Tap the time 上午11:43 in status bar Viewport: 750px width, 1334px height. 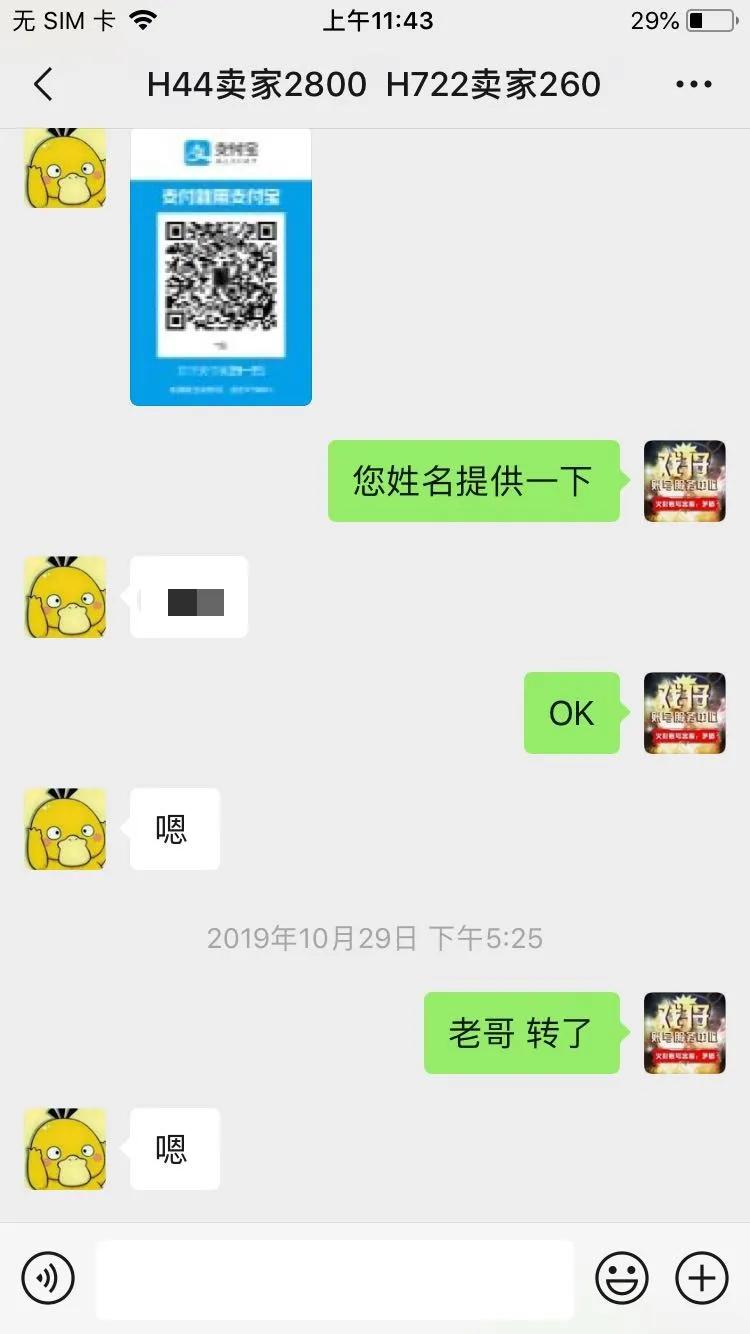coord(378,18)
